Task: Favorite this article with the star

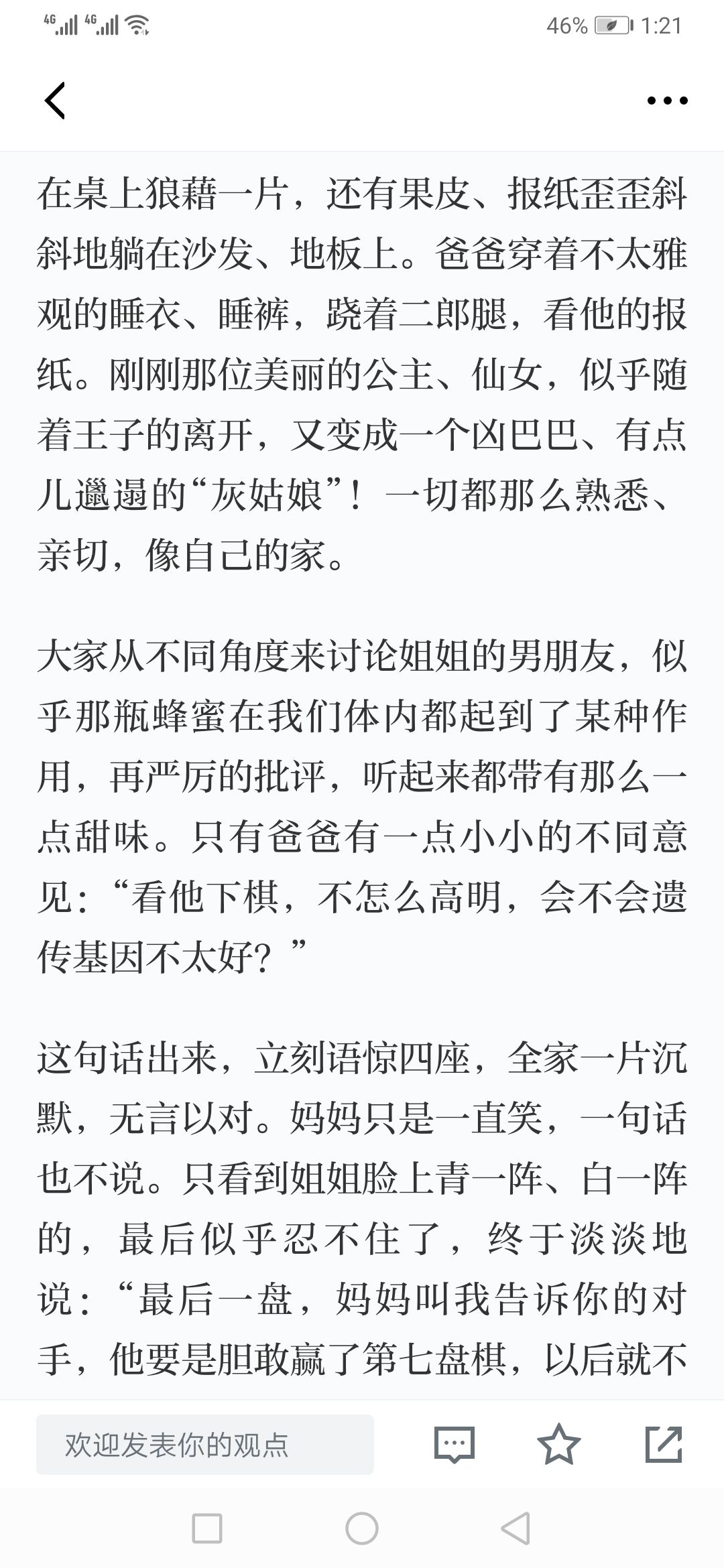Action: [x=559, y=1444]
